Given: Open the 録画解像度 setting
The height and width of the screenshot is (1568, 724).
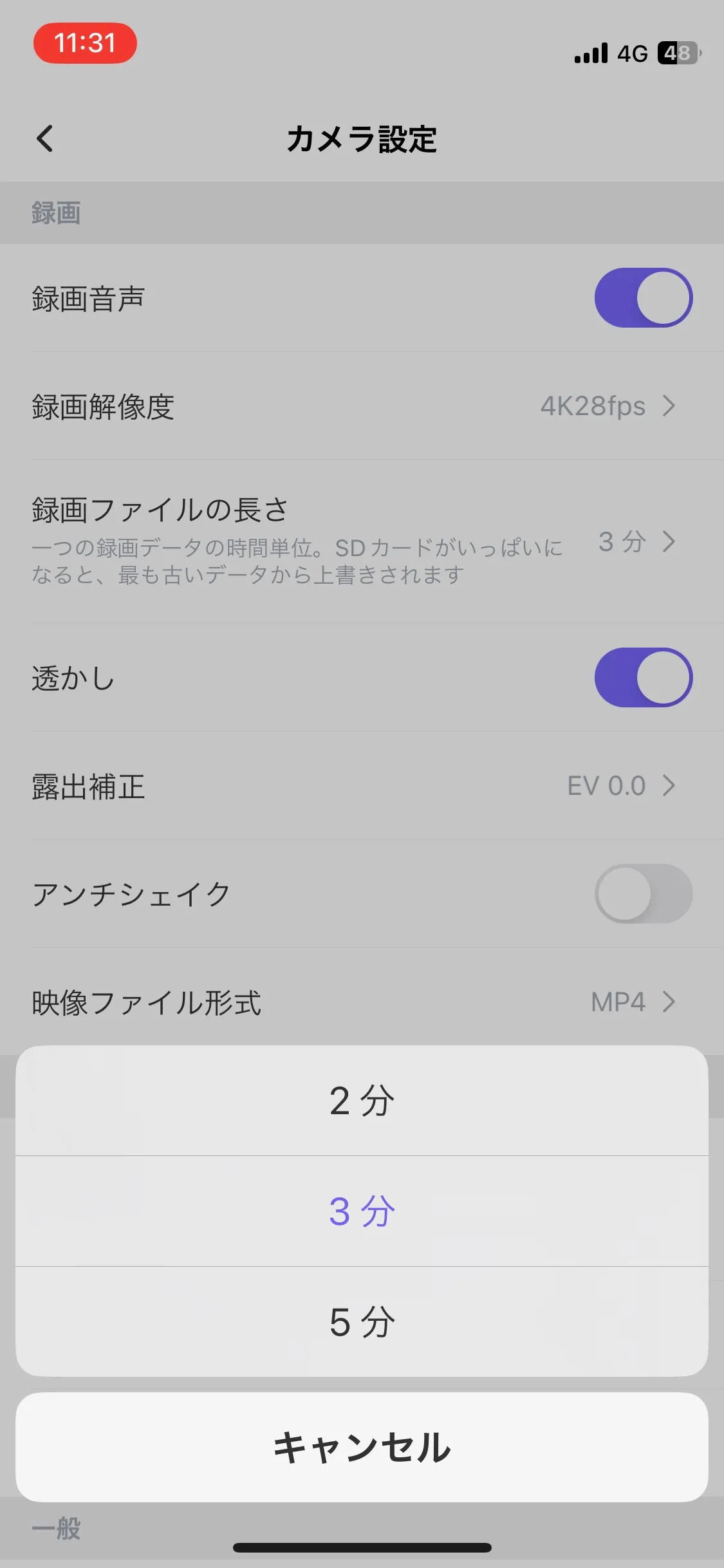Looking at the screenshot, I should pos(362,406).
